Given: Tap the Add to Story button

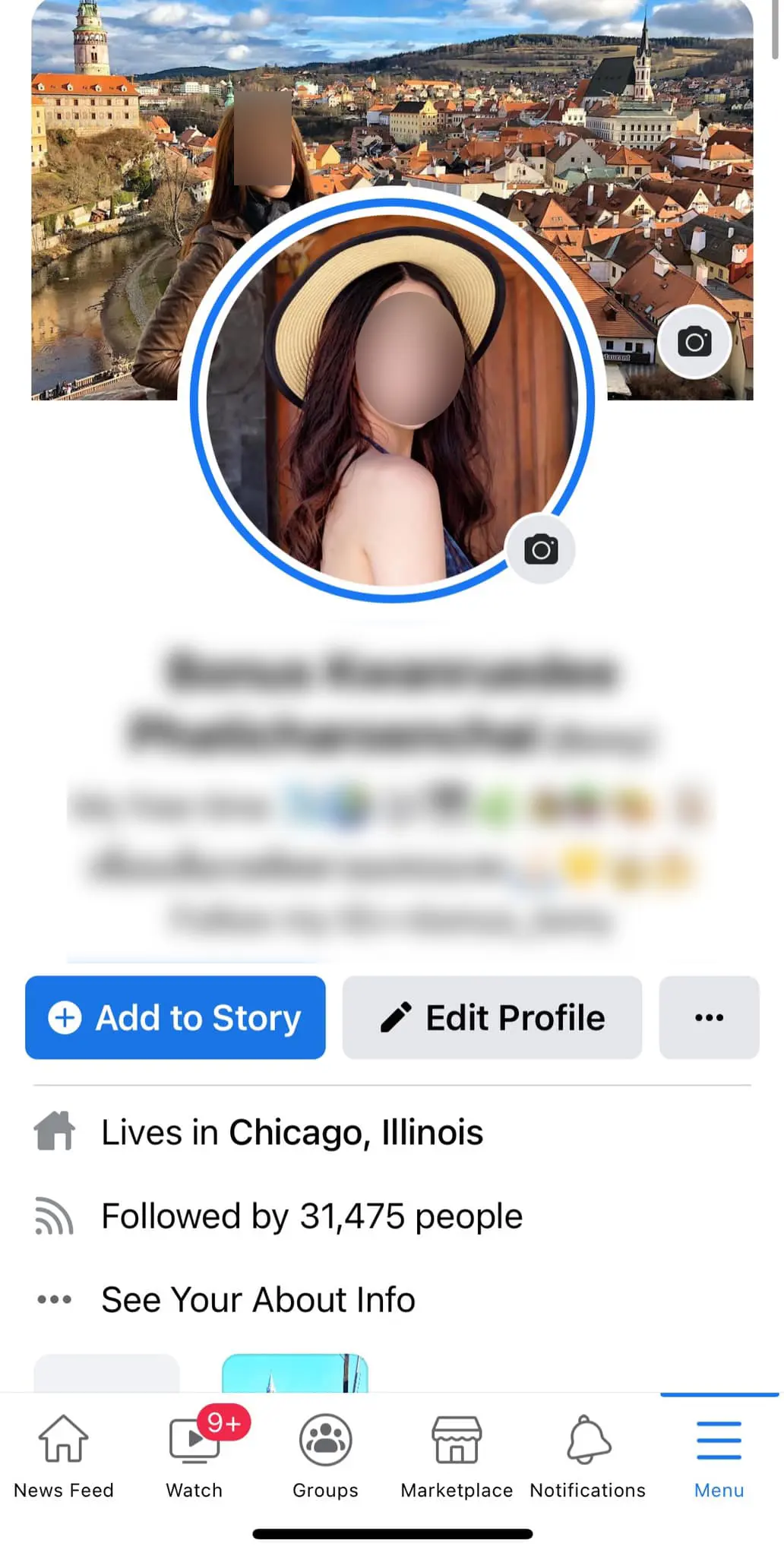Looking at the screenshot, I should click(175, 1017).
